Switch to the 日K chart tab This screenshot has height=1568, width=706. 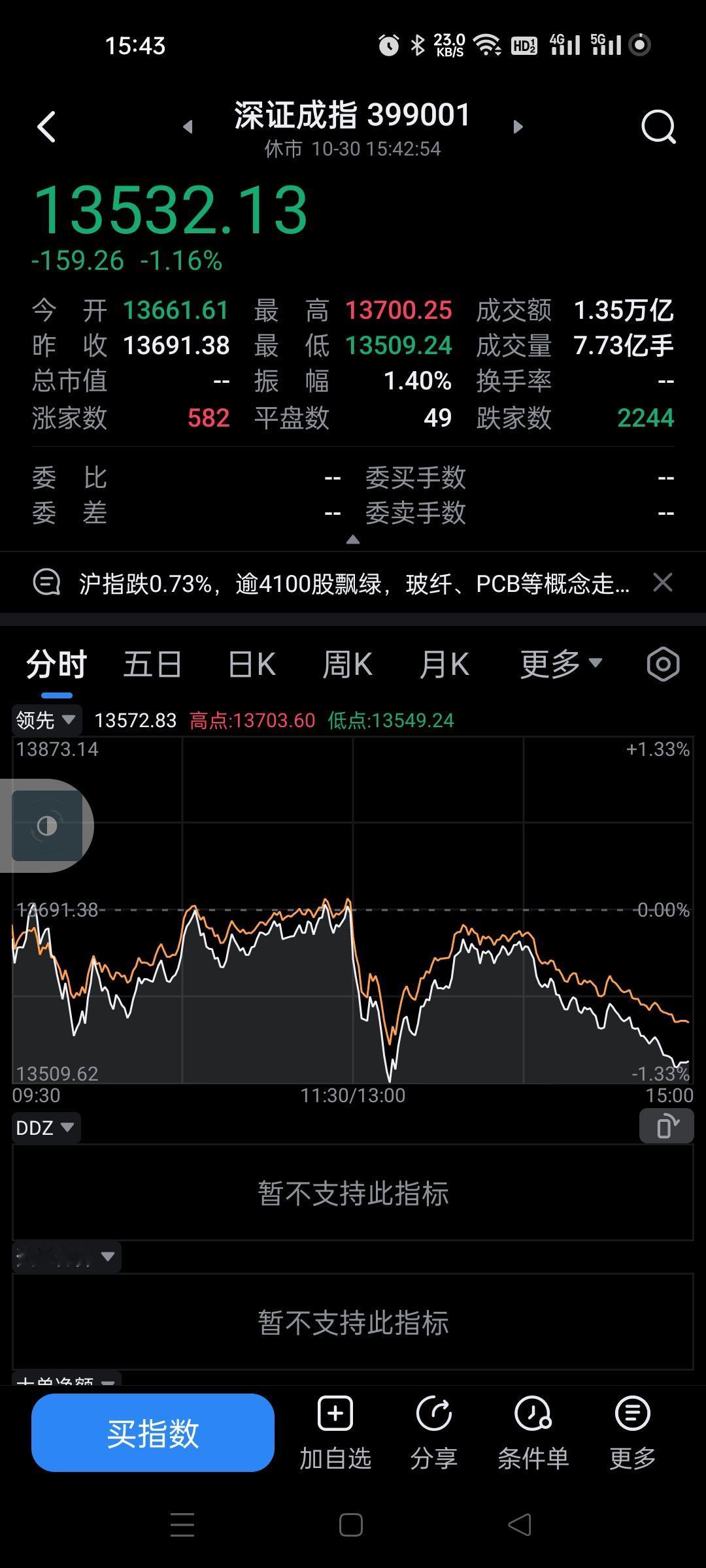tap(252, 665)
